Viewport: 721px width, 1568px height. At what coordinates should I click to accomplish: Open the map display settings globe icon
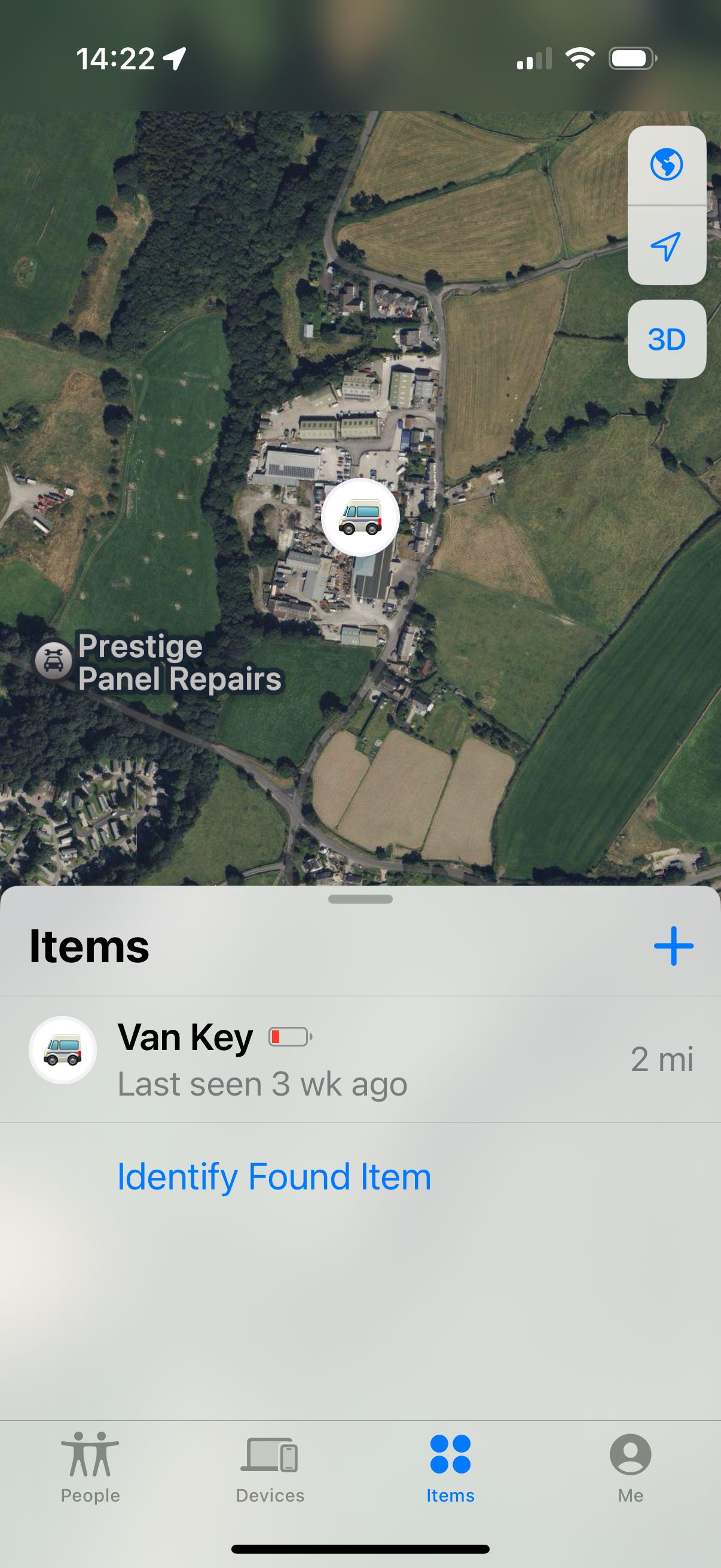tap(667, 164)
